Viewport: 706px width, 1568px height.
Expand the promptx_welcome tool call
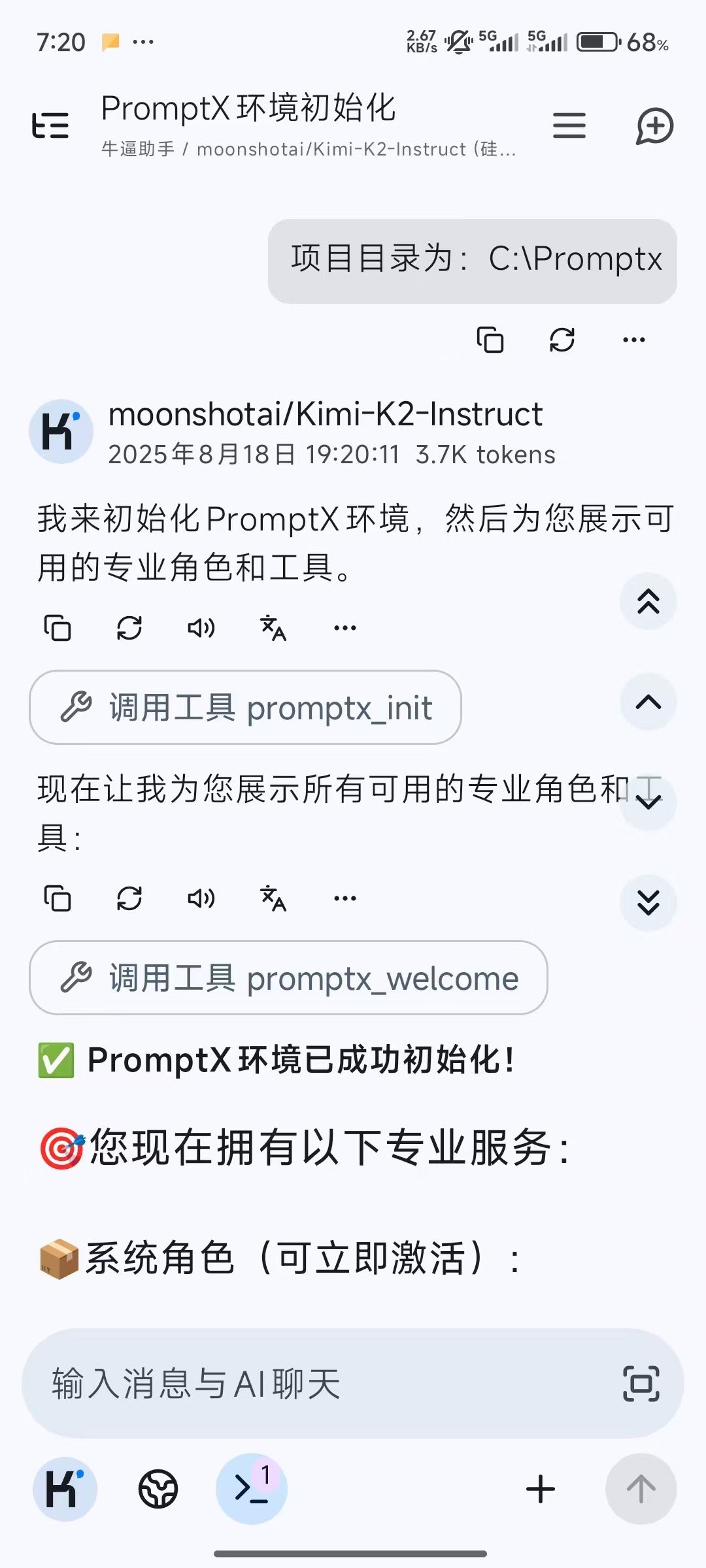[x=288, y=978]
